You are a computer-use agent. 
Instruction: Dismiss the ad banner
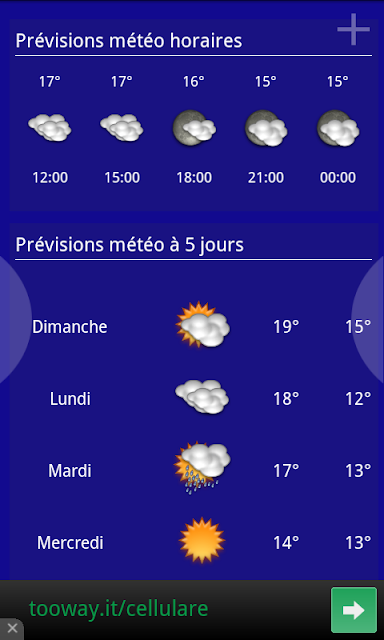12,629
